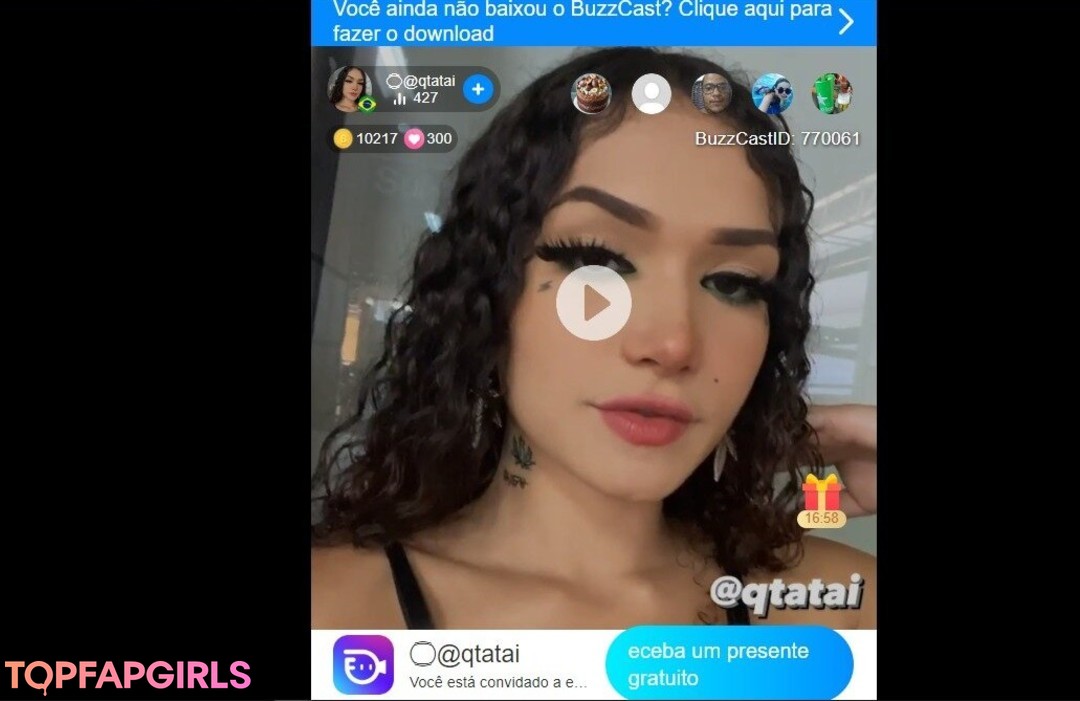
Task: Follow @qtatai with the plus button
Action: tap(478, 90)
